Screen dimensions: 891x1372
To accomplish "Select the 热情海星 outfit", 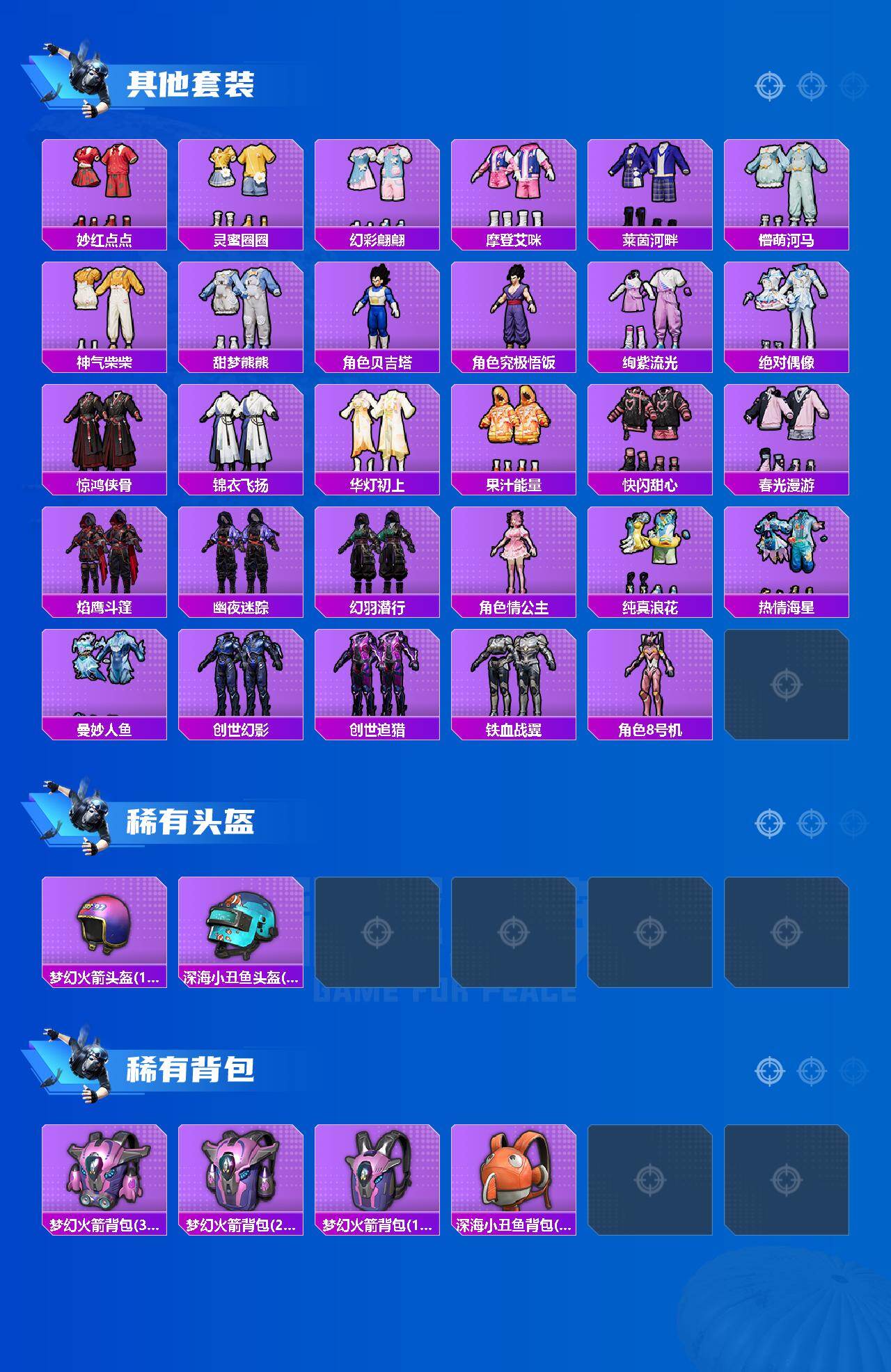I will pos(789,550).
